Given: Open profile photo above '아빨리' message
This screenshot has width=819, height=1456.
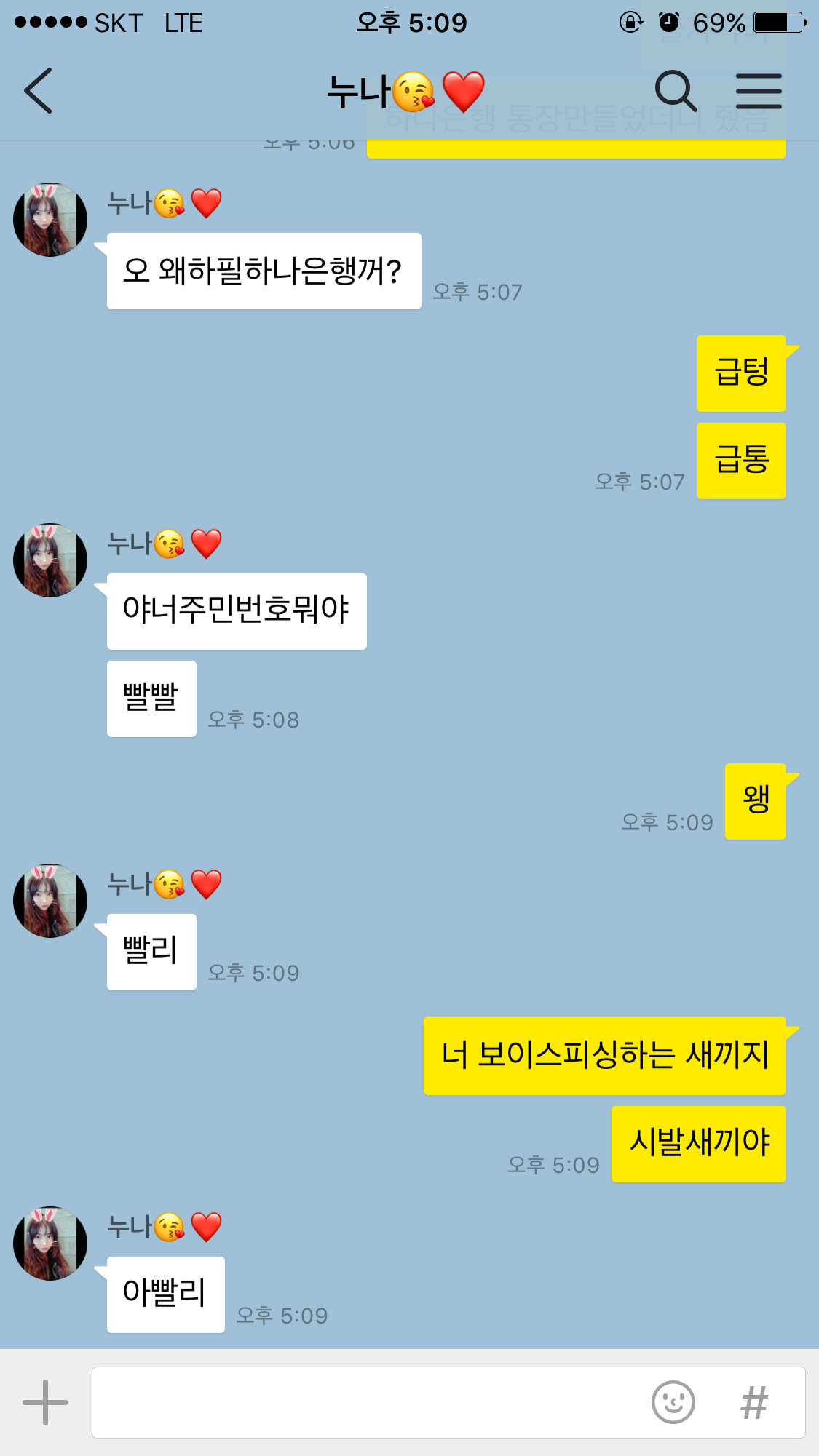Looking at the screenshot, I should (50, 1243).
